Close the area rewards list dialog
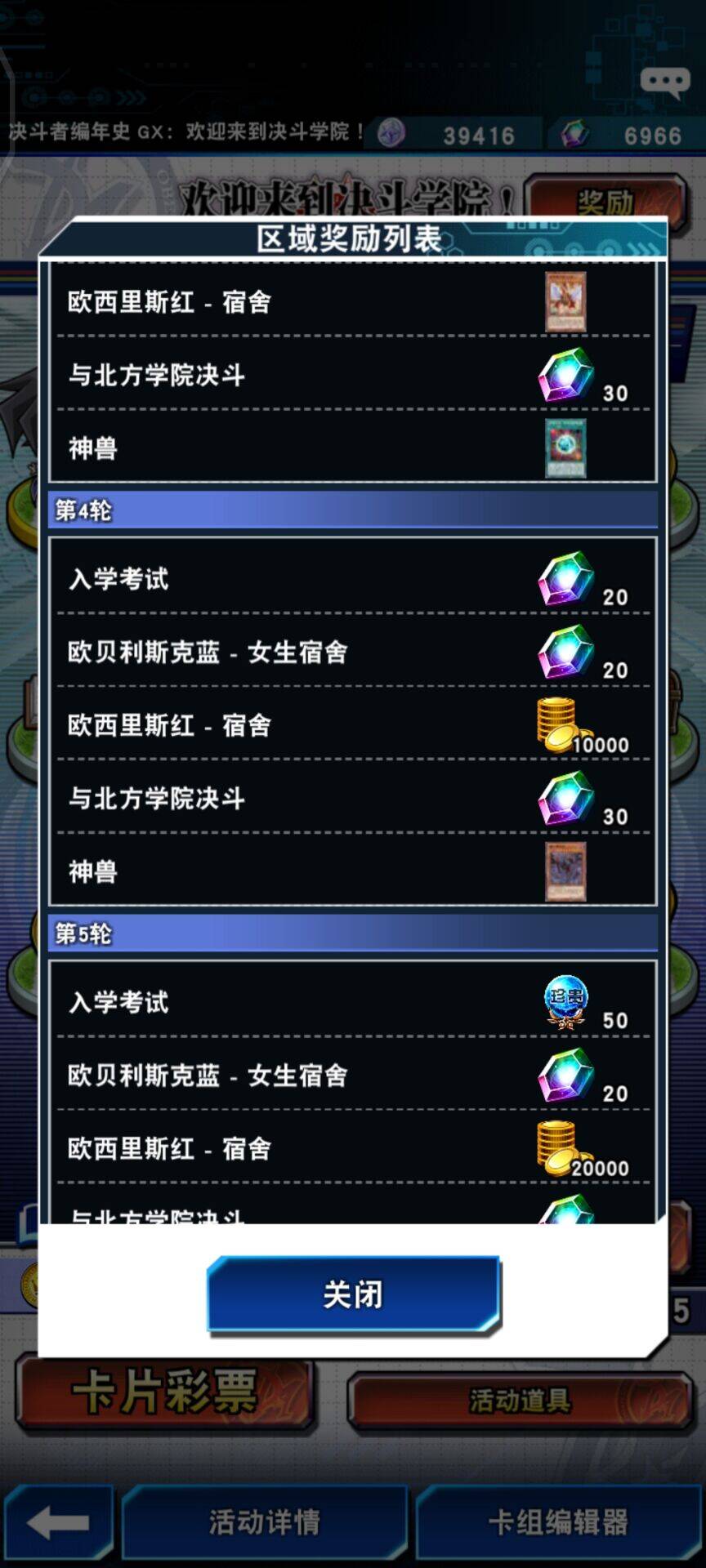Screen dimensions: 706x1568 (x=353, y=1294)
